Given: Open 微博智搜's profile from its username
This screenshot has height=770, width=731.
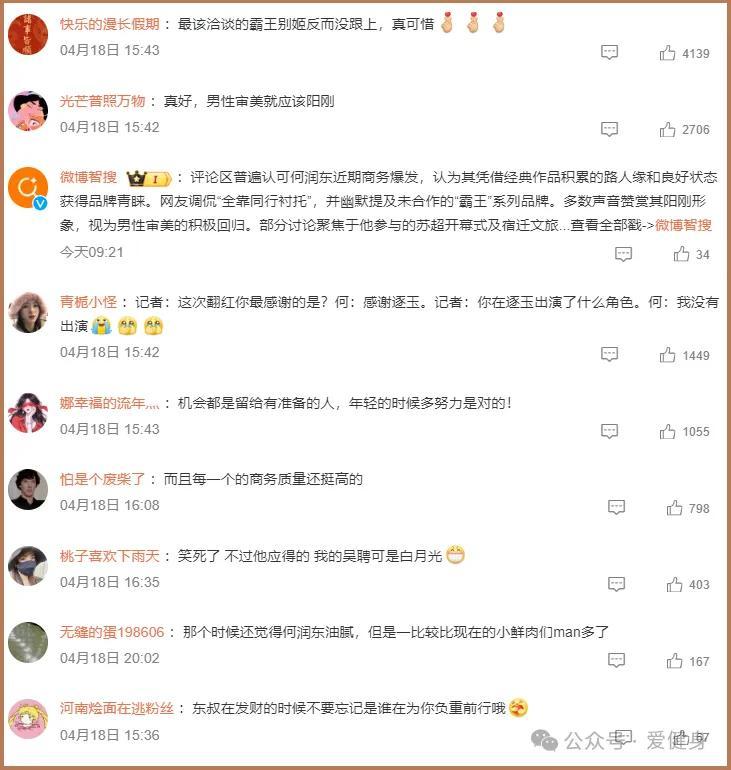Looking at the screenshot, I should [x=88, y=177].
